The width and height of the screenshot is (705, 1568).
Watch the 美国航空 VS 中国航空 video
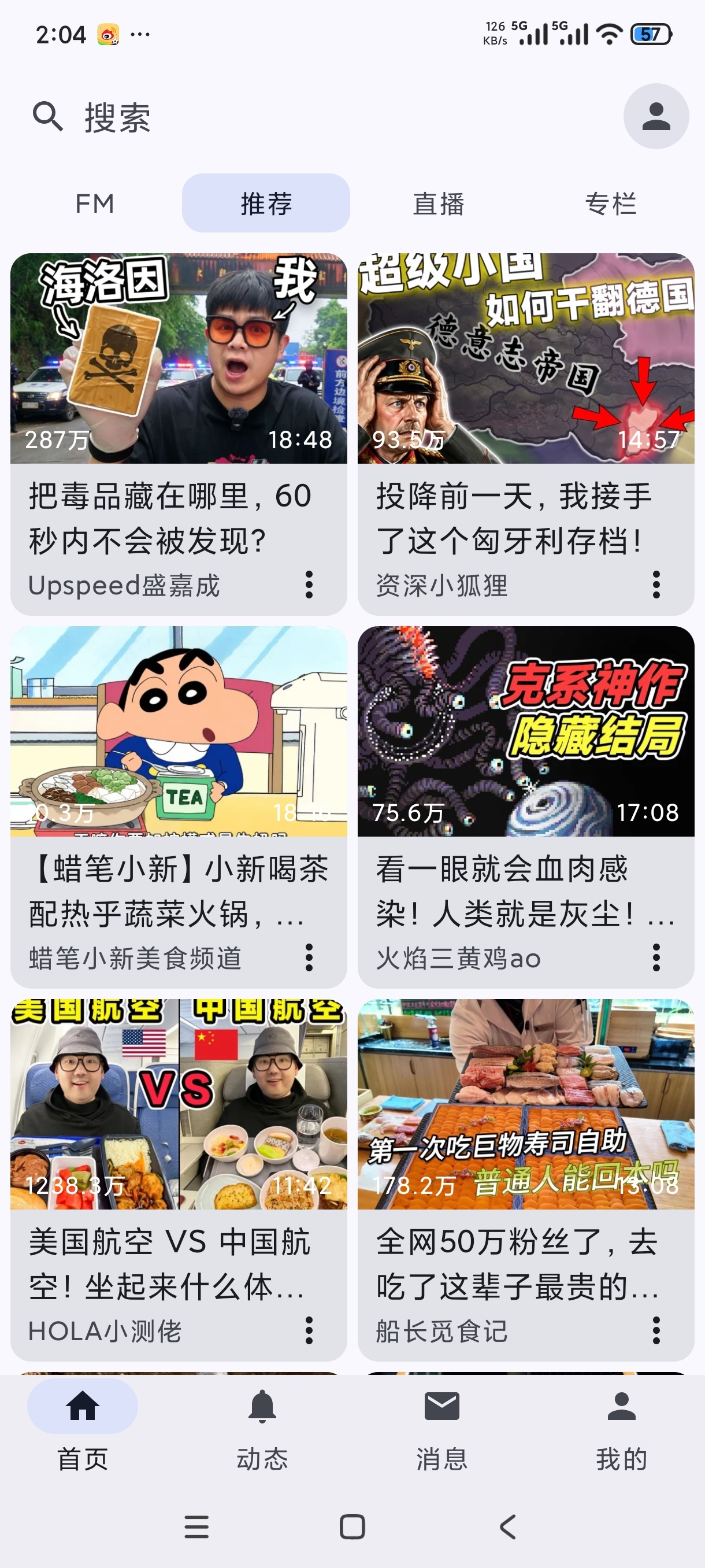tap(178, 1179)
